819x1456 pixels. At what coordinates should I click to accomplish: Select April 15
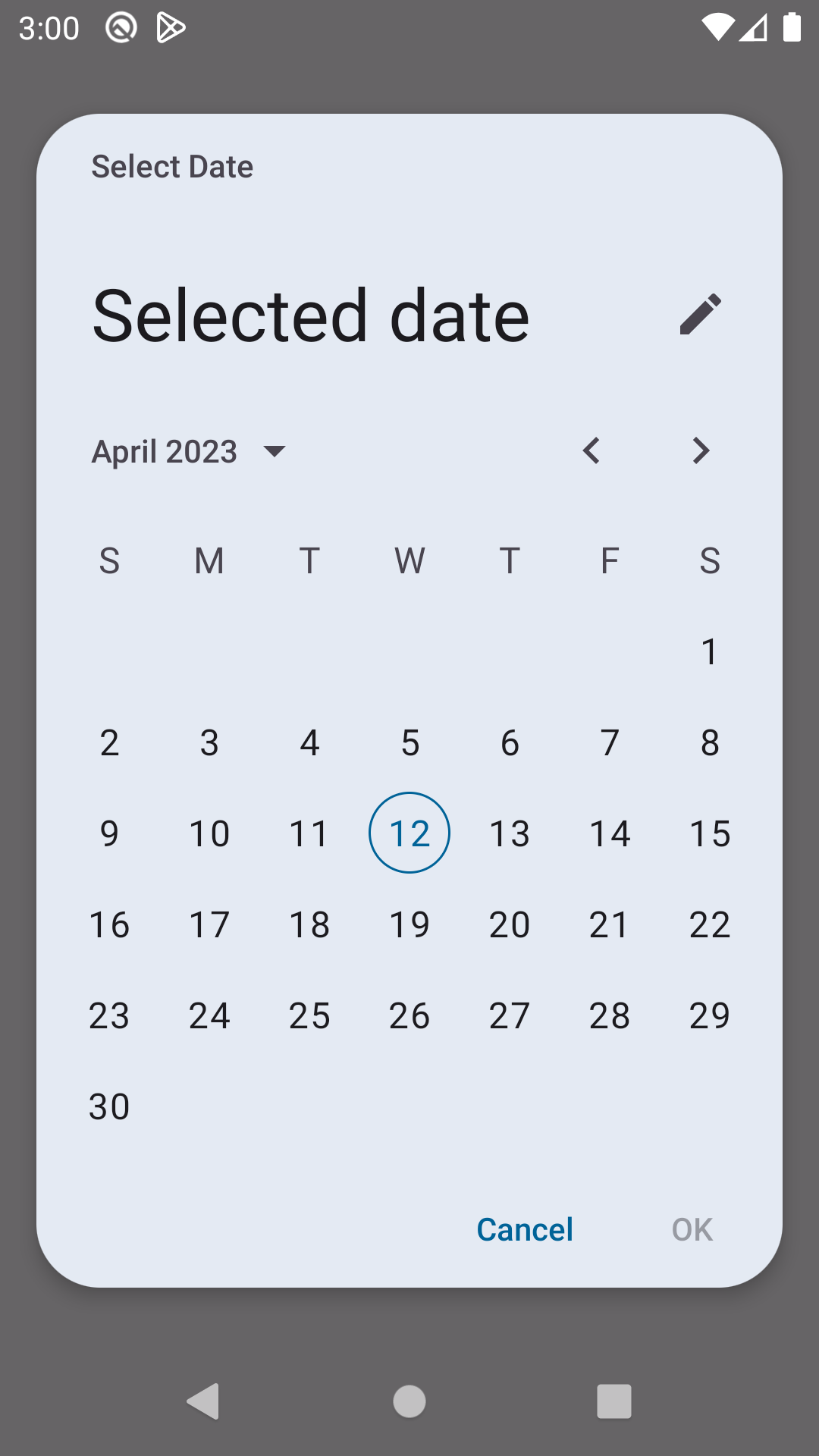pos(709,833)
